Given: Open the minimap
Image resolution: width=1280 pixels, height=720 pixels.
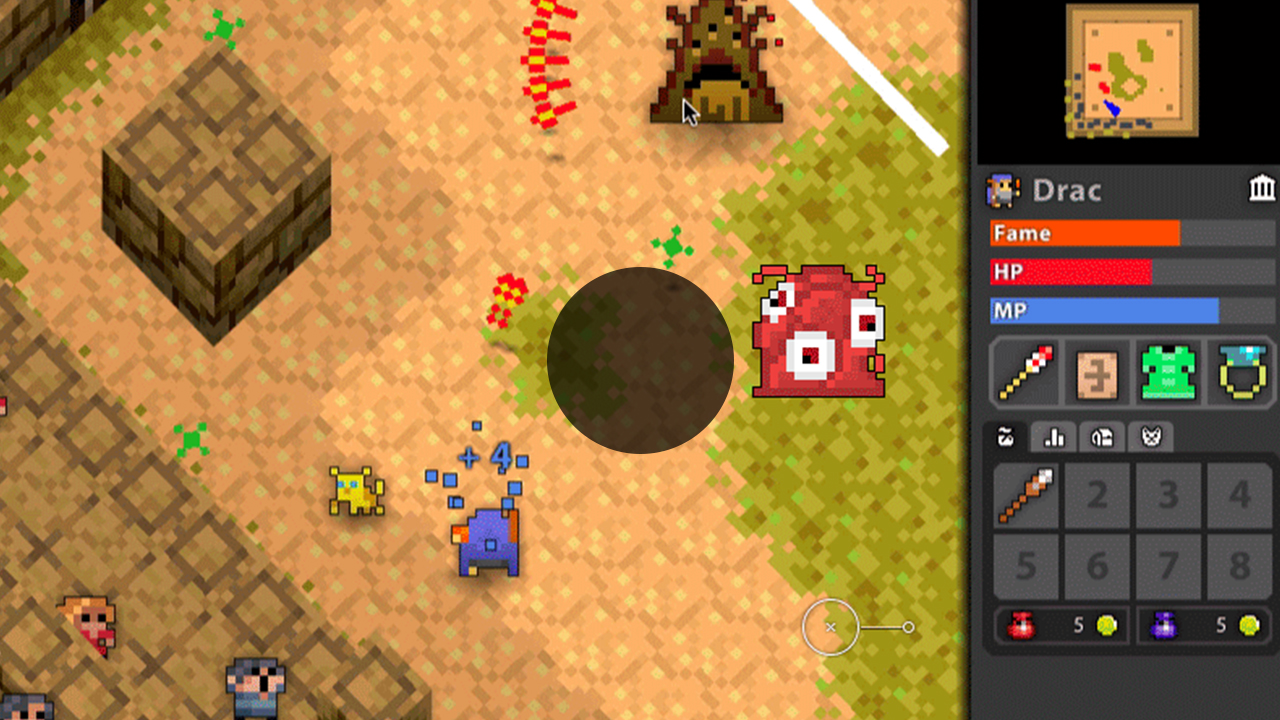Looking at the screenshot, I should tap(1131, 70).
